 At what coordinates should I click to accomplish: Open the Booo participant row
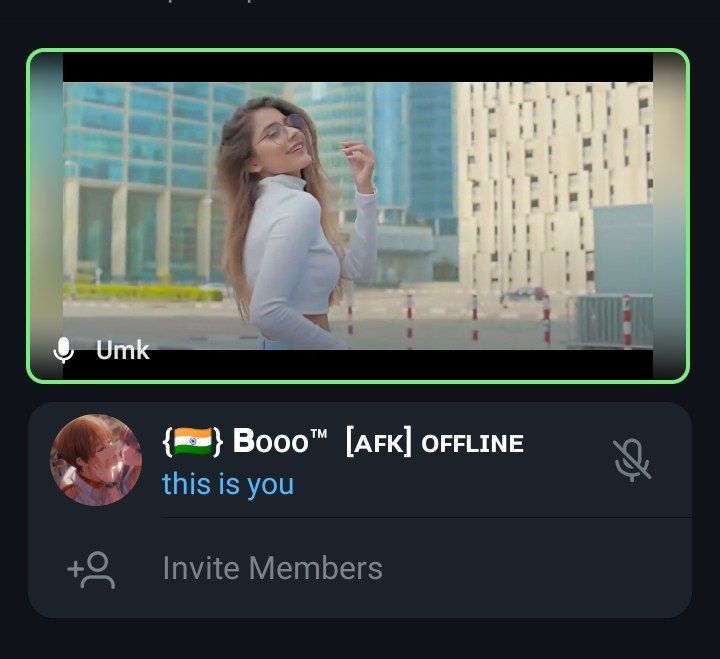point(340,461)
